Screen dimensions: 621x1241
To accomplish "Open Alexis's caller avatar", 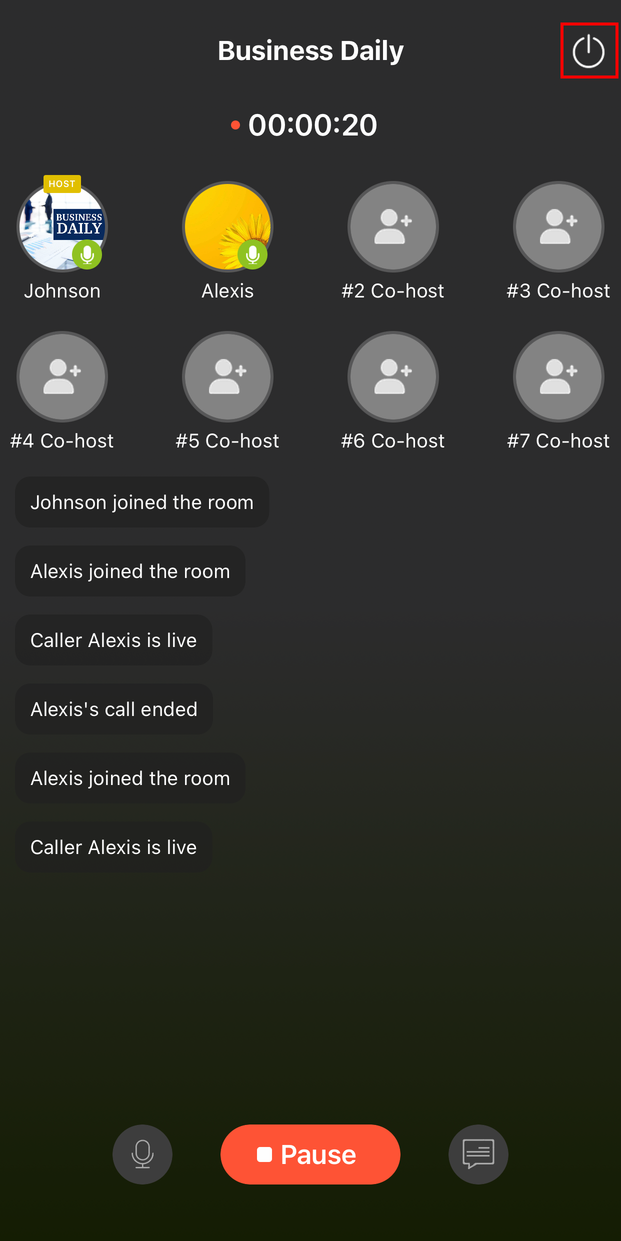I will 227,227.
